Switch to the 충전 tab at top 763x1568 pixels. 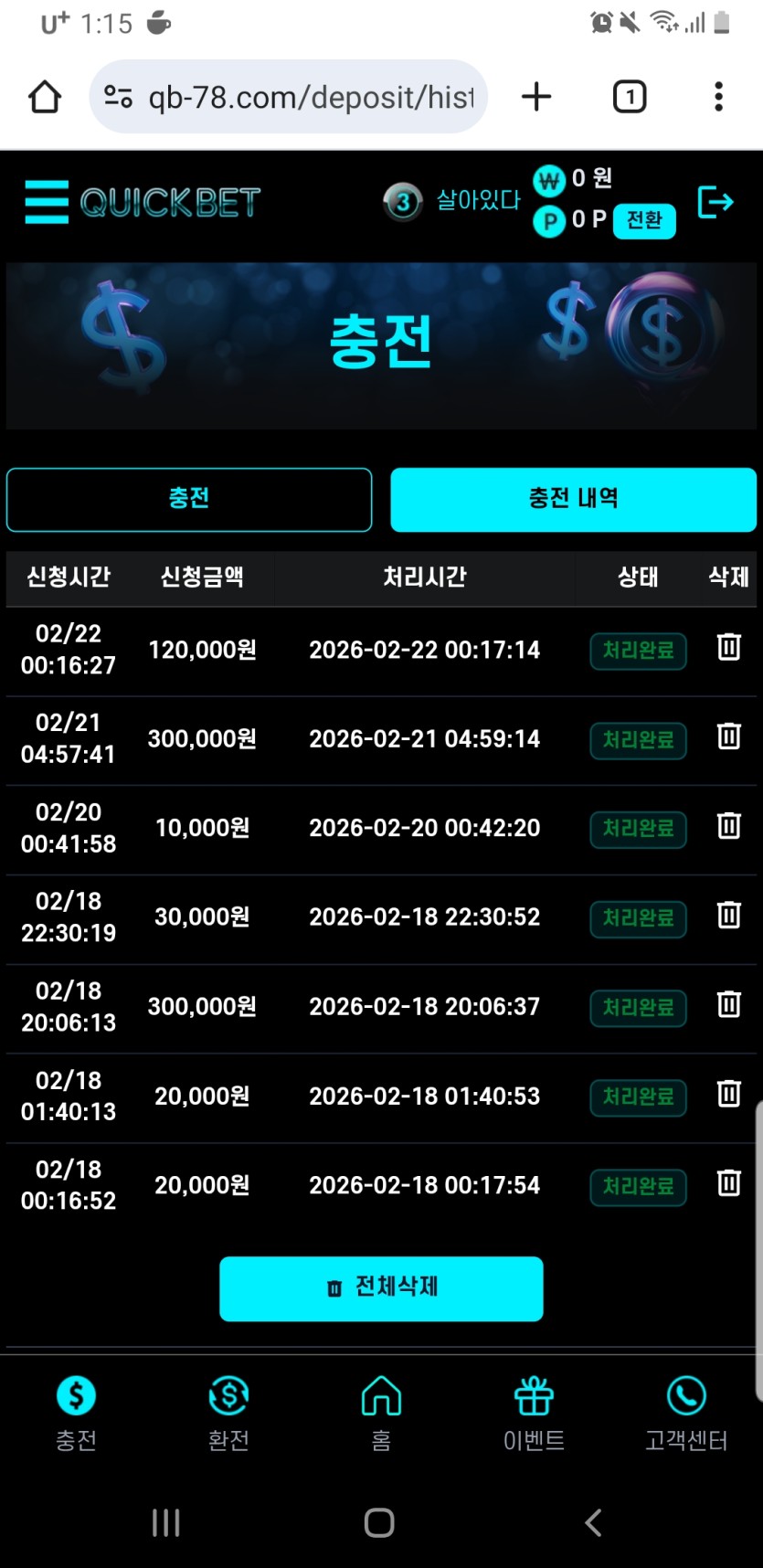click(189, 499)
